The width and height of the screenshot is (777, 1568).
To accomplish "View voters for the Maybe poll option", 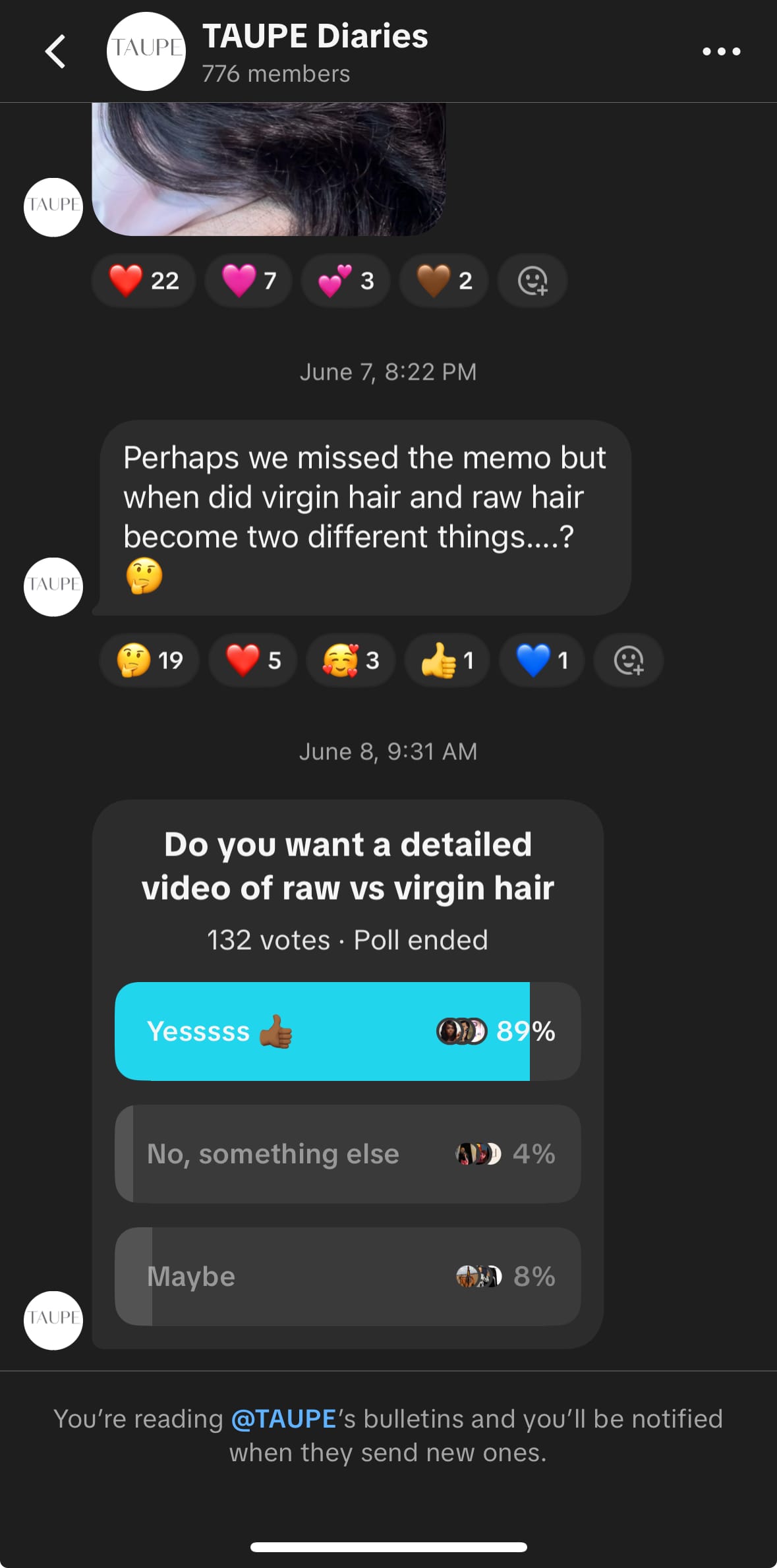I will coord(478,1276).
